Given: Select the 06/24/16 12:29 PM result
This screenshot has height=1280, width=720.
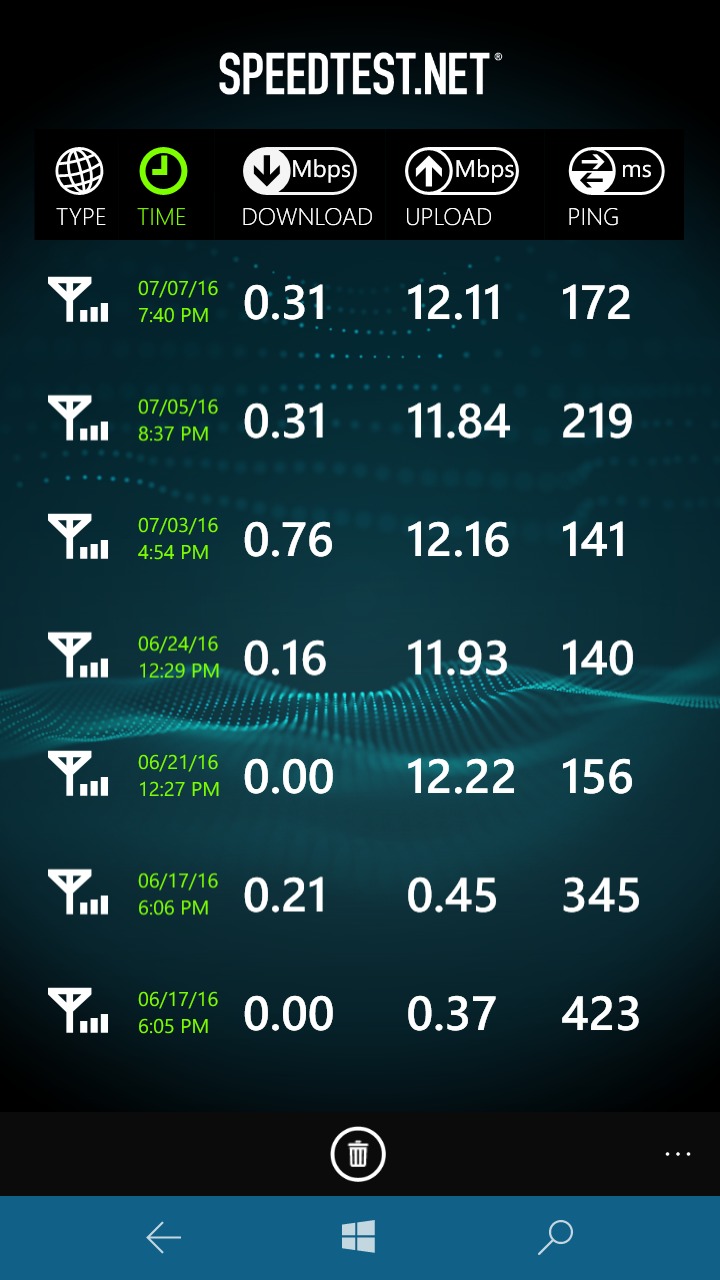Looking at the screenshot, I should pyautogui.click(x=360, y=657).
